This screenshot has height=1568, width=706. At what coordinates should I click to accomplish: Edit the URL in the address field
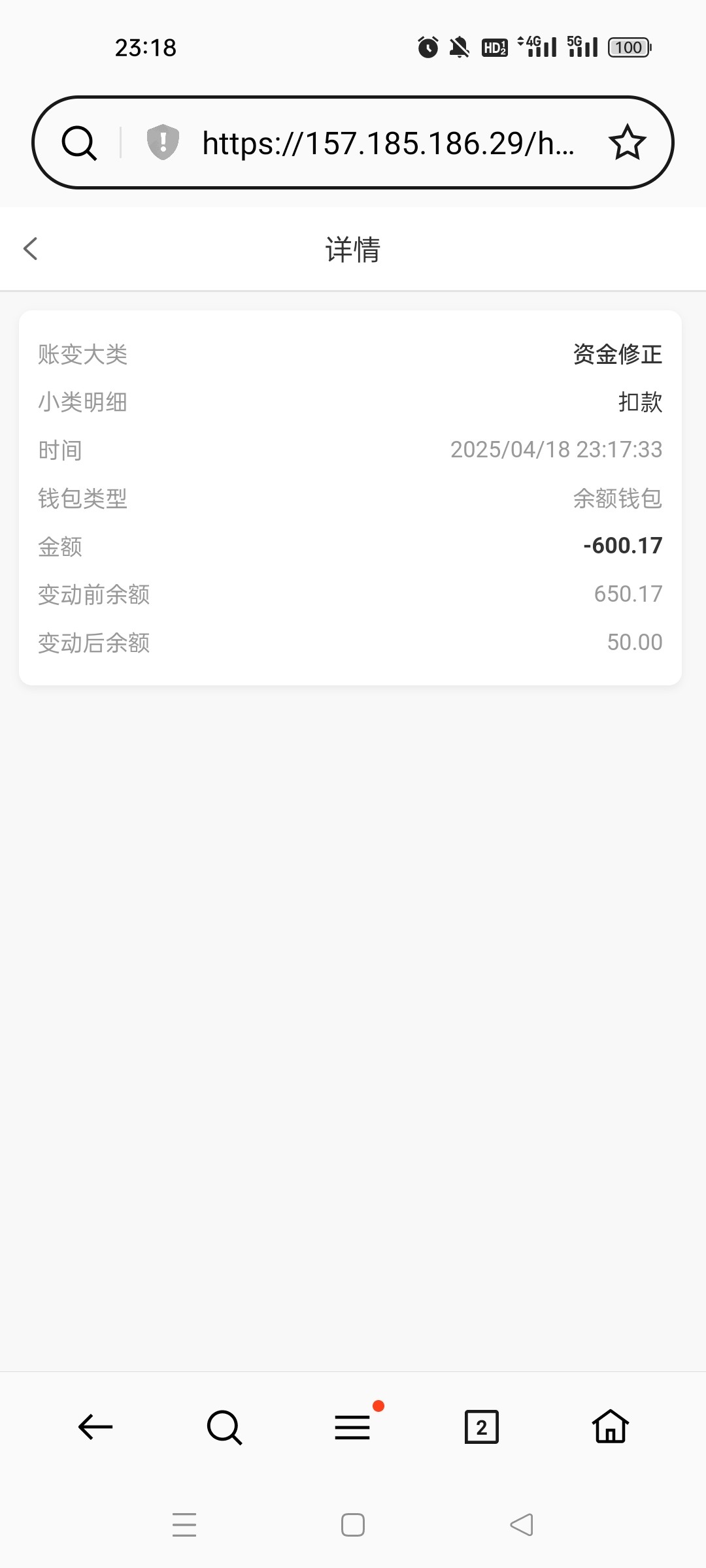click(x=388, y=143)
